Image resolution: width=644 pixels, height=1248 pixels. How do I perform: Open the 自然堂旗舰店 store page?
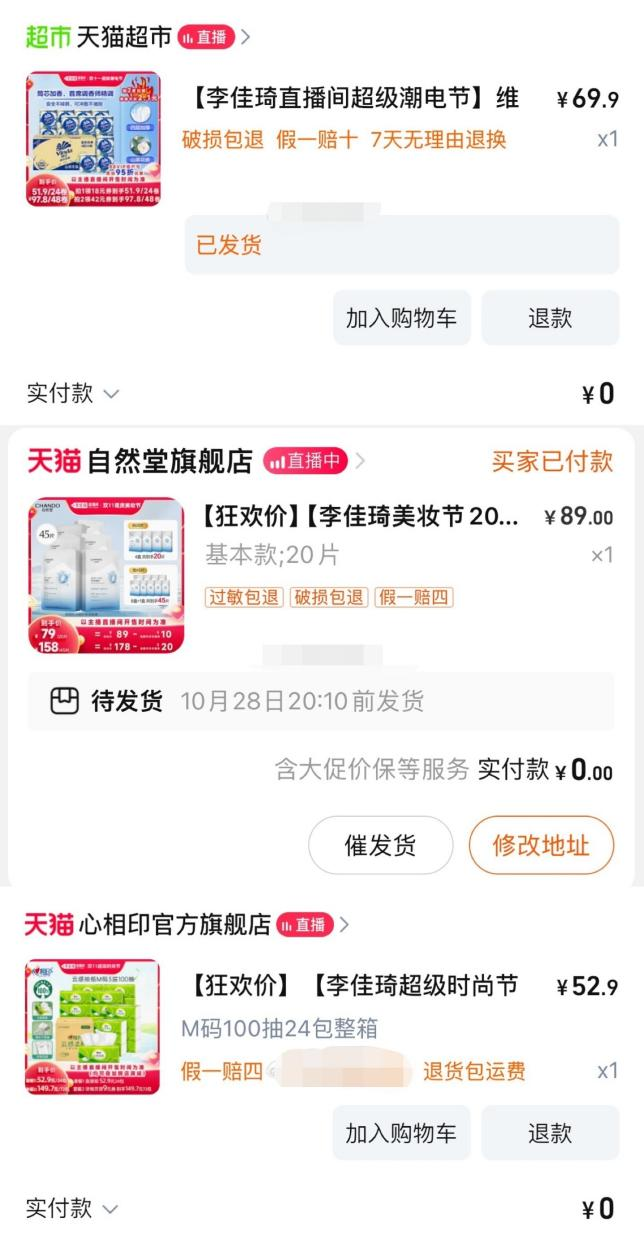point(170,461)
